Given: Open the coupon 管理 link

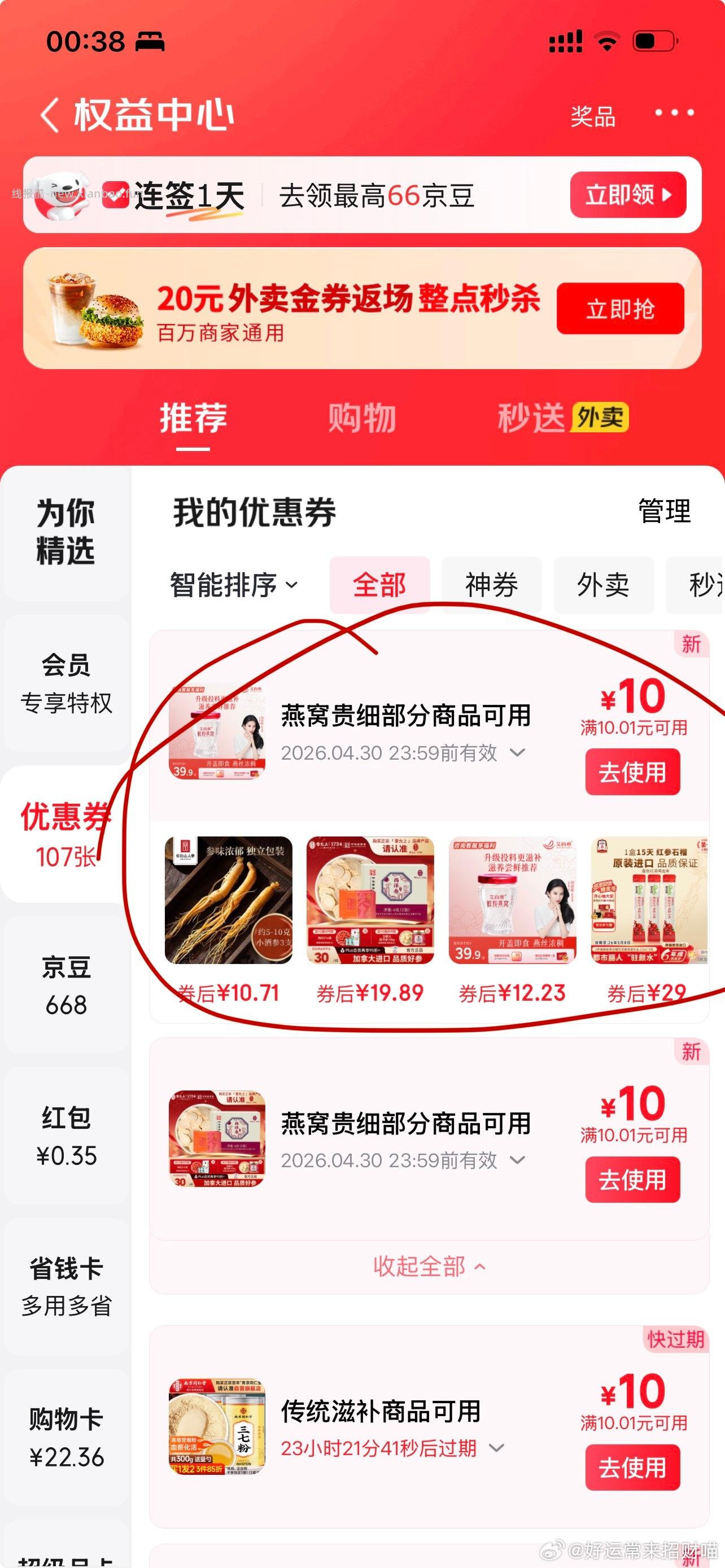Looking at the screenshot, I should point(664,511).
